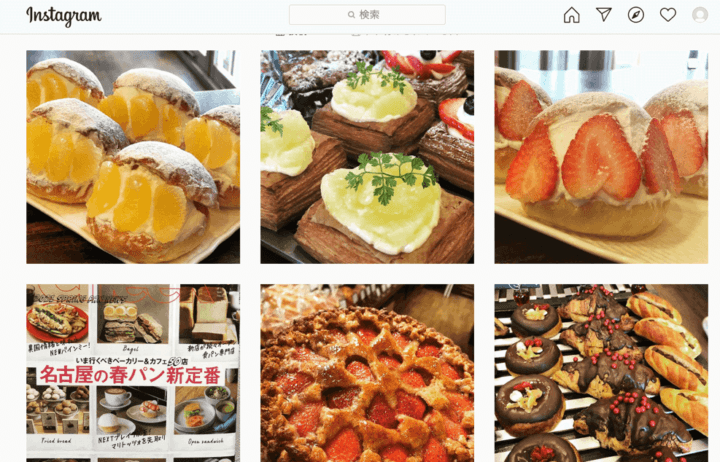Open the 検索 search field
The height and width of the screenshot is (462, 720).
pyautogui.click(x=367, y=15)
